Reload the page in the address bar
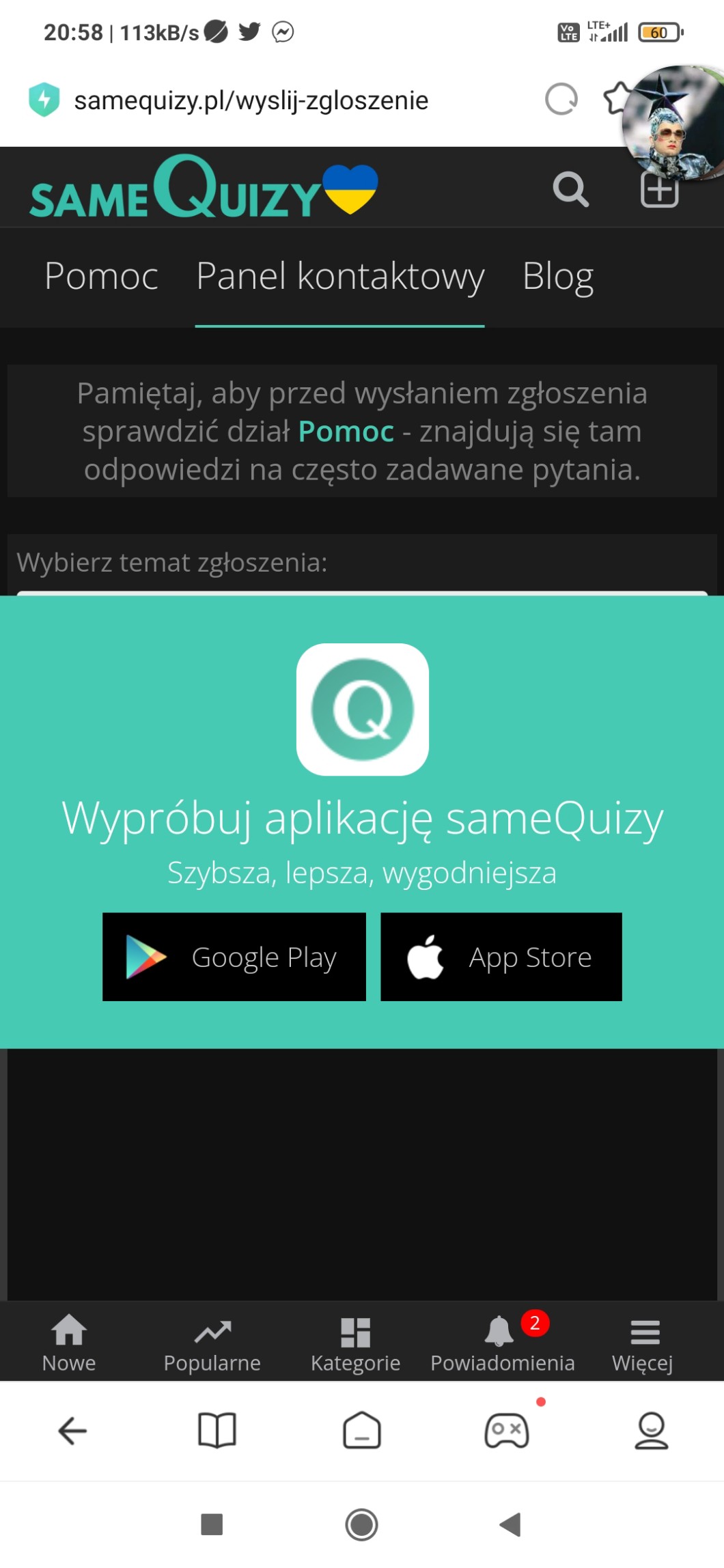The height and width of the screenshot is (1568, 724). [x=561, y=100]
